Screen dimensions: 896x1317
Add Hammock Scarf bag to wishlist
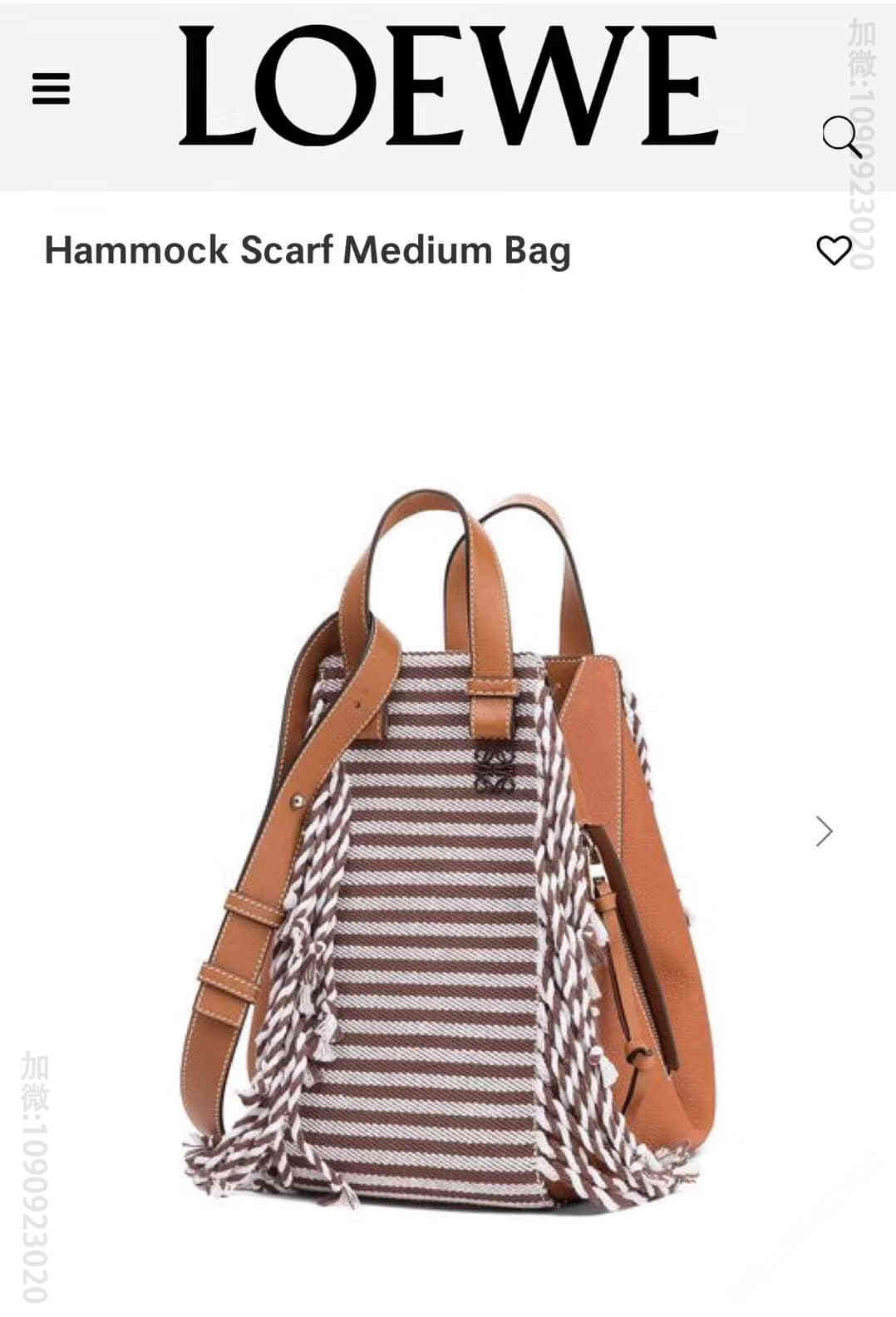coord(834,250)
